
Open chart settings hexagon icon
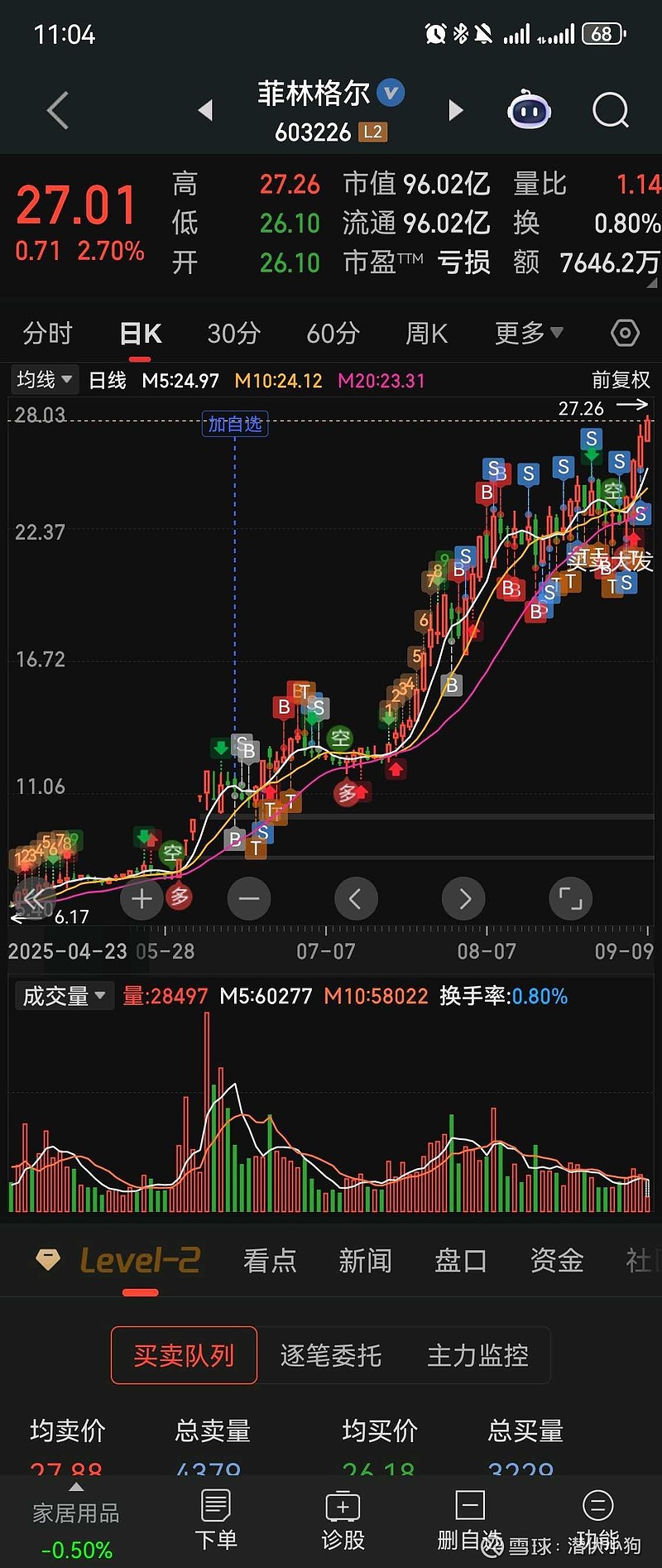coord(625,334)
